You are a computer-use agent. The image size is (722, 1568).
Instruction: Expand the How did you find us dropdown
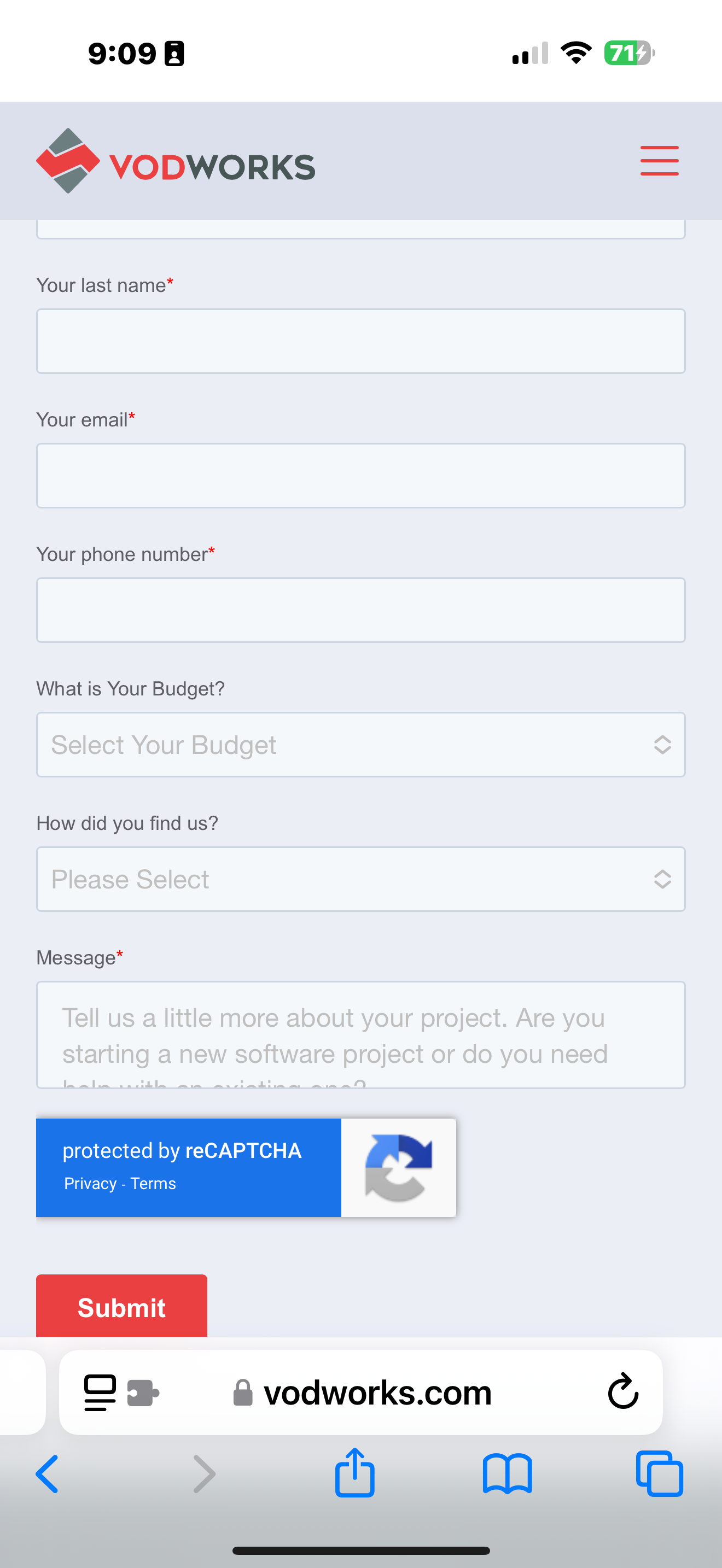(361, 879)
